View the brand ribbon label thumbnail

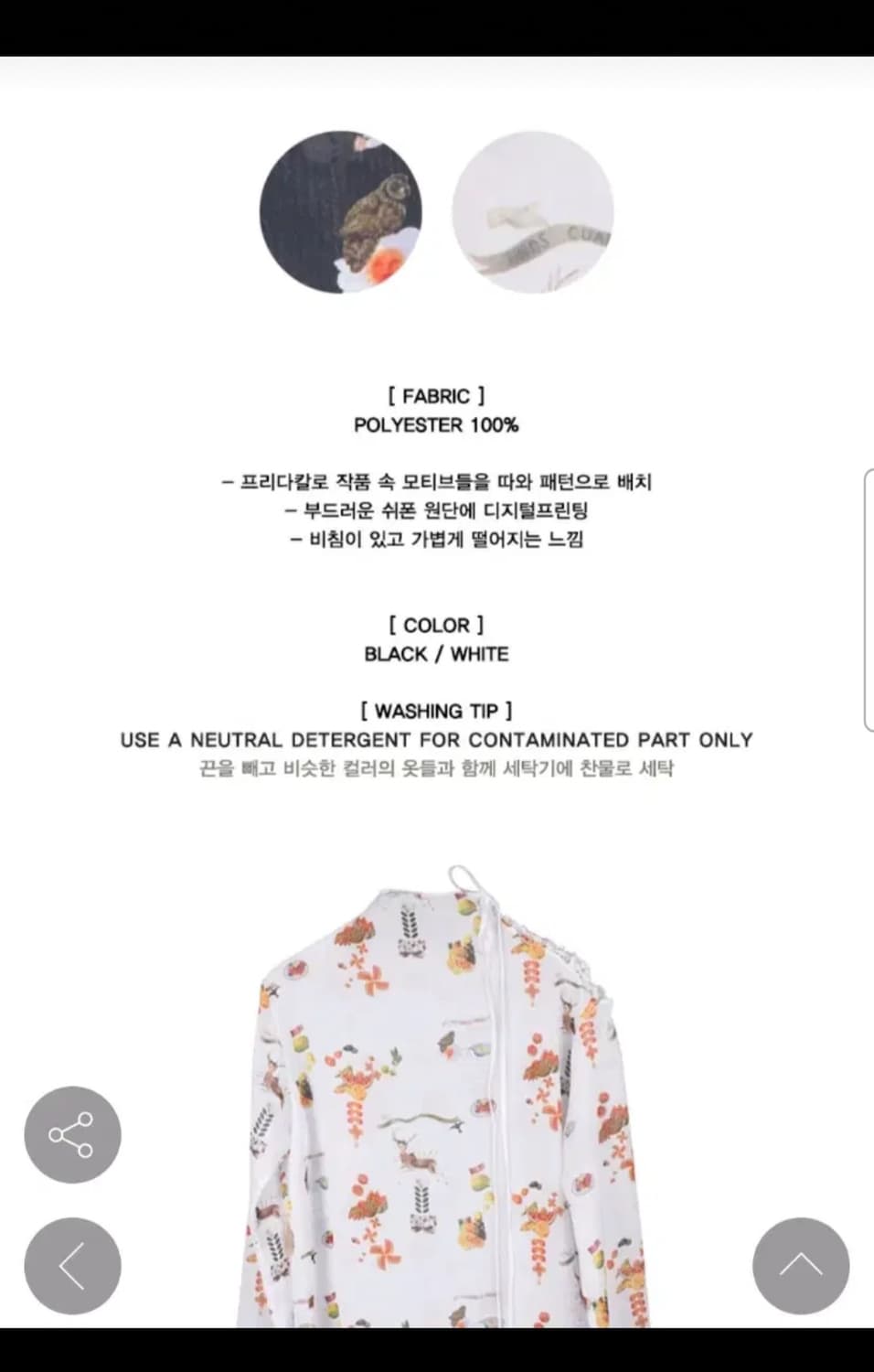[533, 213]
